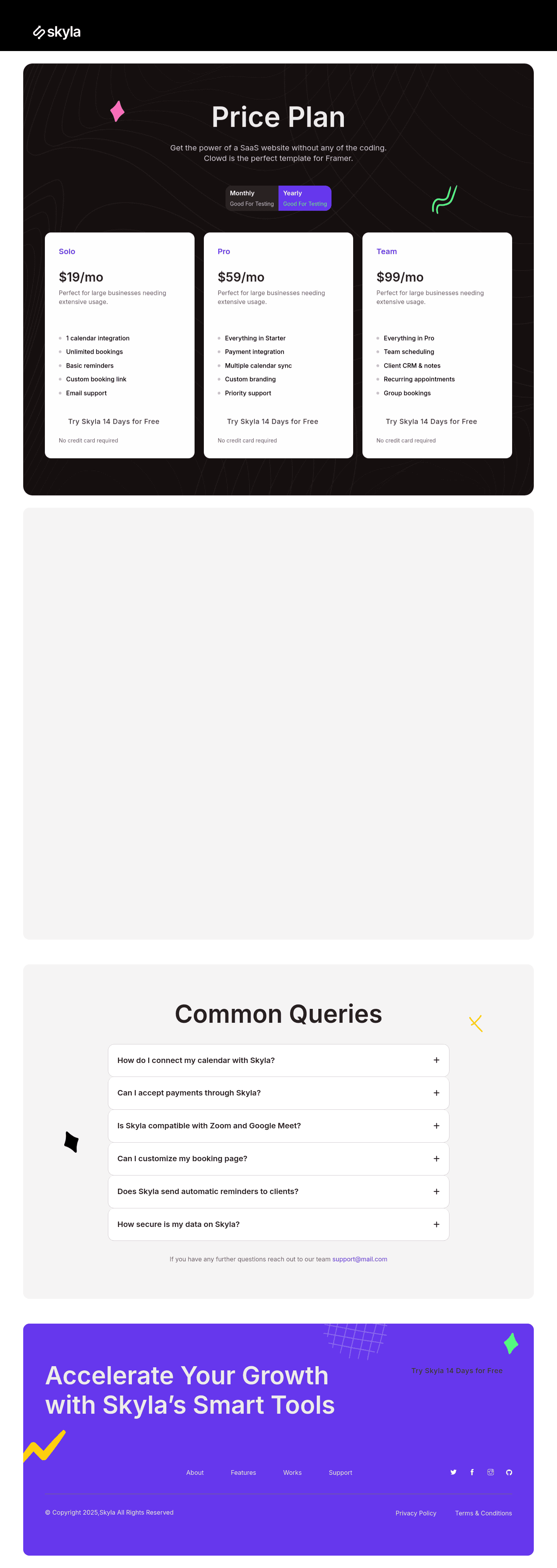Open the GitHub icon link
This screenshot has width=557, height=1568.
[509, 1472]
